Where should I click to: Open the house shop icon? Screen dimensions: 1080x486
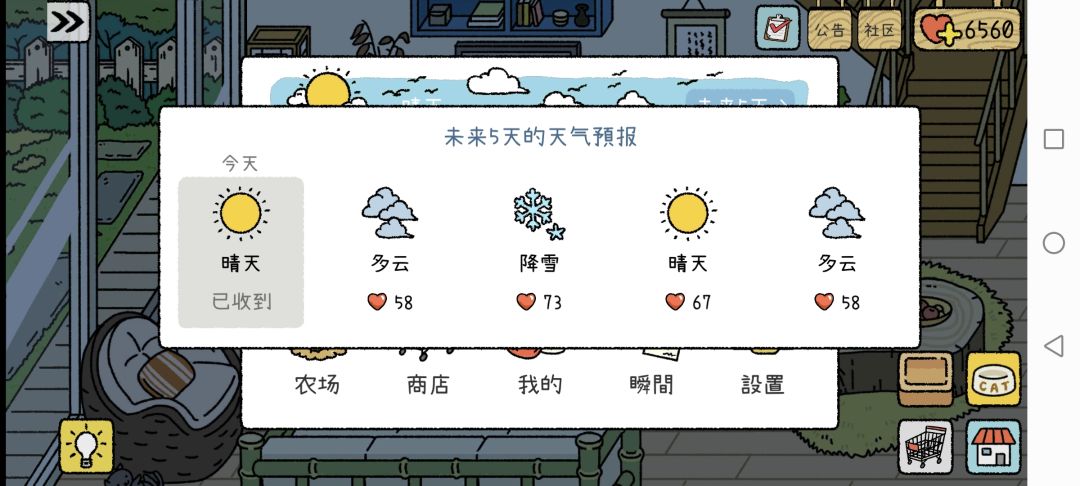(x=993, y=447)
